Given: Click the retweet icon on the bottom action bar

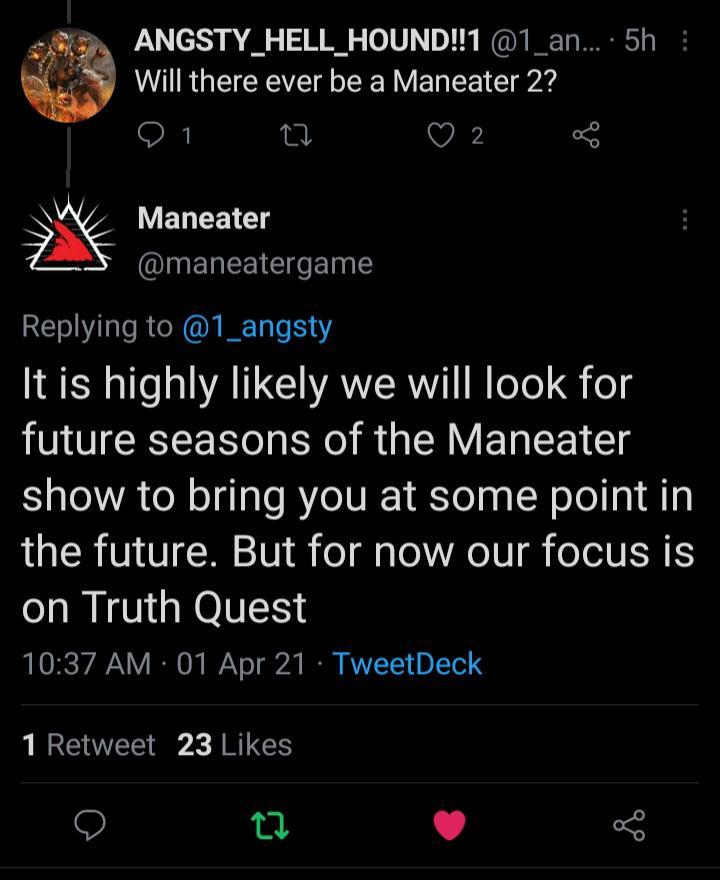Looking at the screenshot, I should tap(270, 825).
